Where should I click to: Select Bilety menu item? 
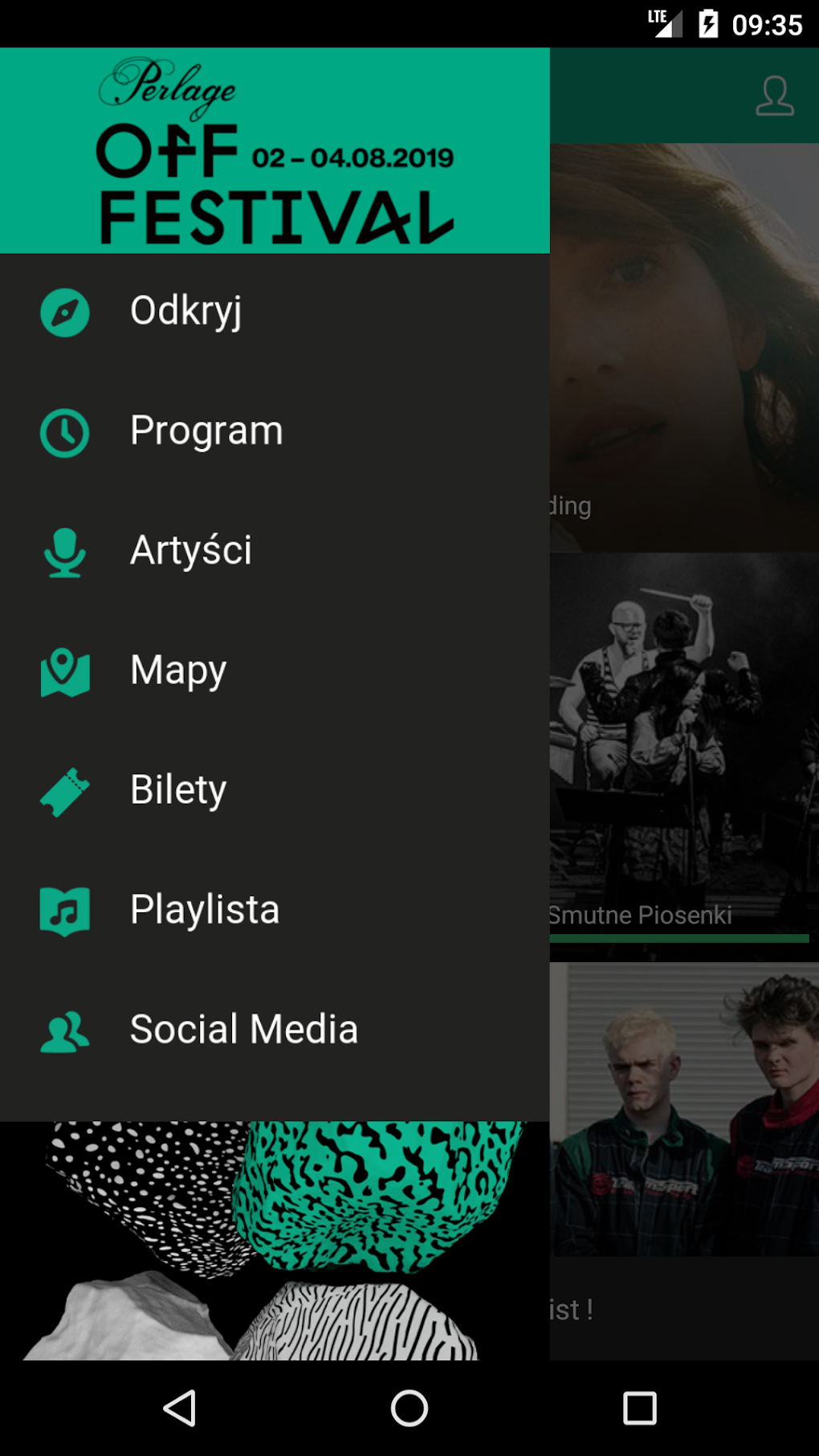tap(178, 790)
